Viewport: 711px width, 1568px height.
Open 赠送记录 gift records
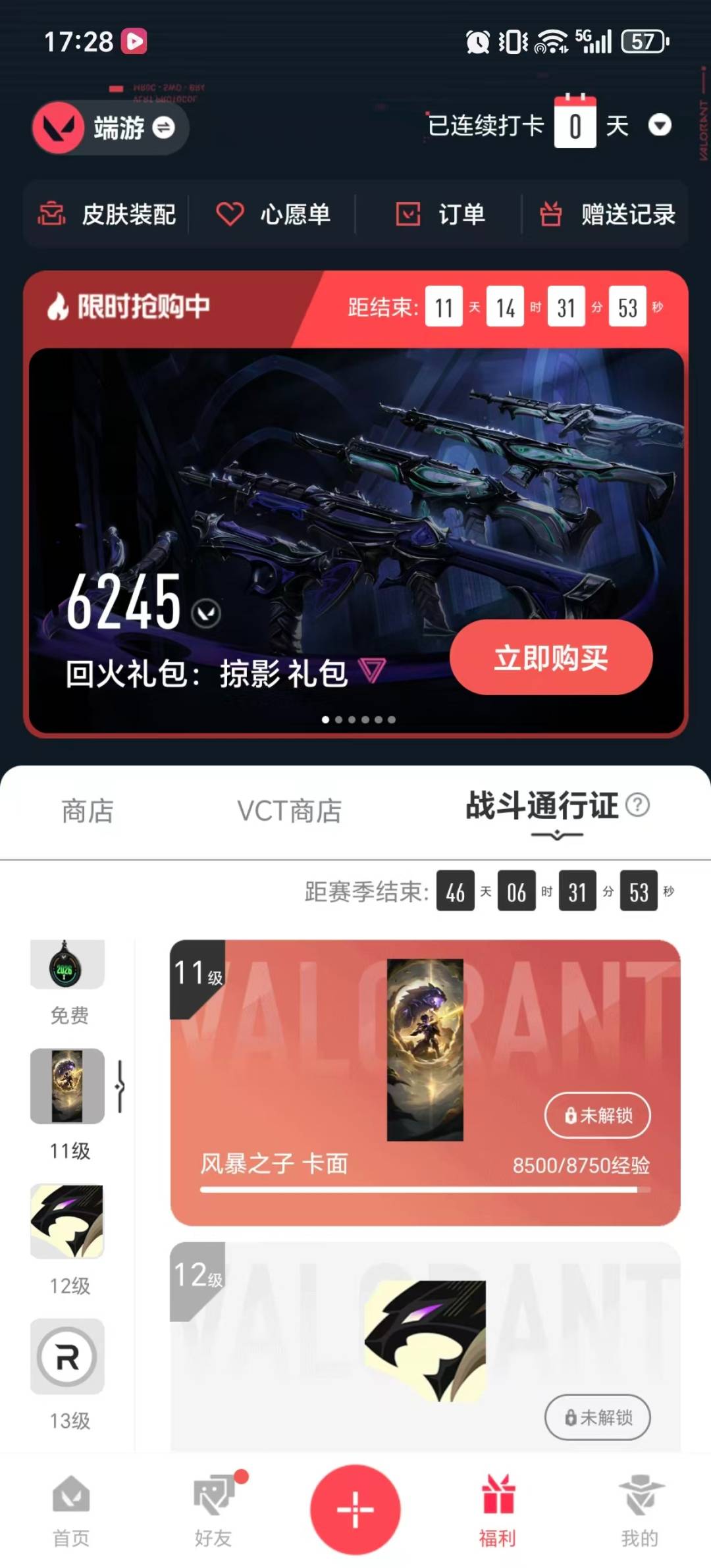pyautogui.click(x=607, y=215)
